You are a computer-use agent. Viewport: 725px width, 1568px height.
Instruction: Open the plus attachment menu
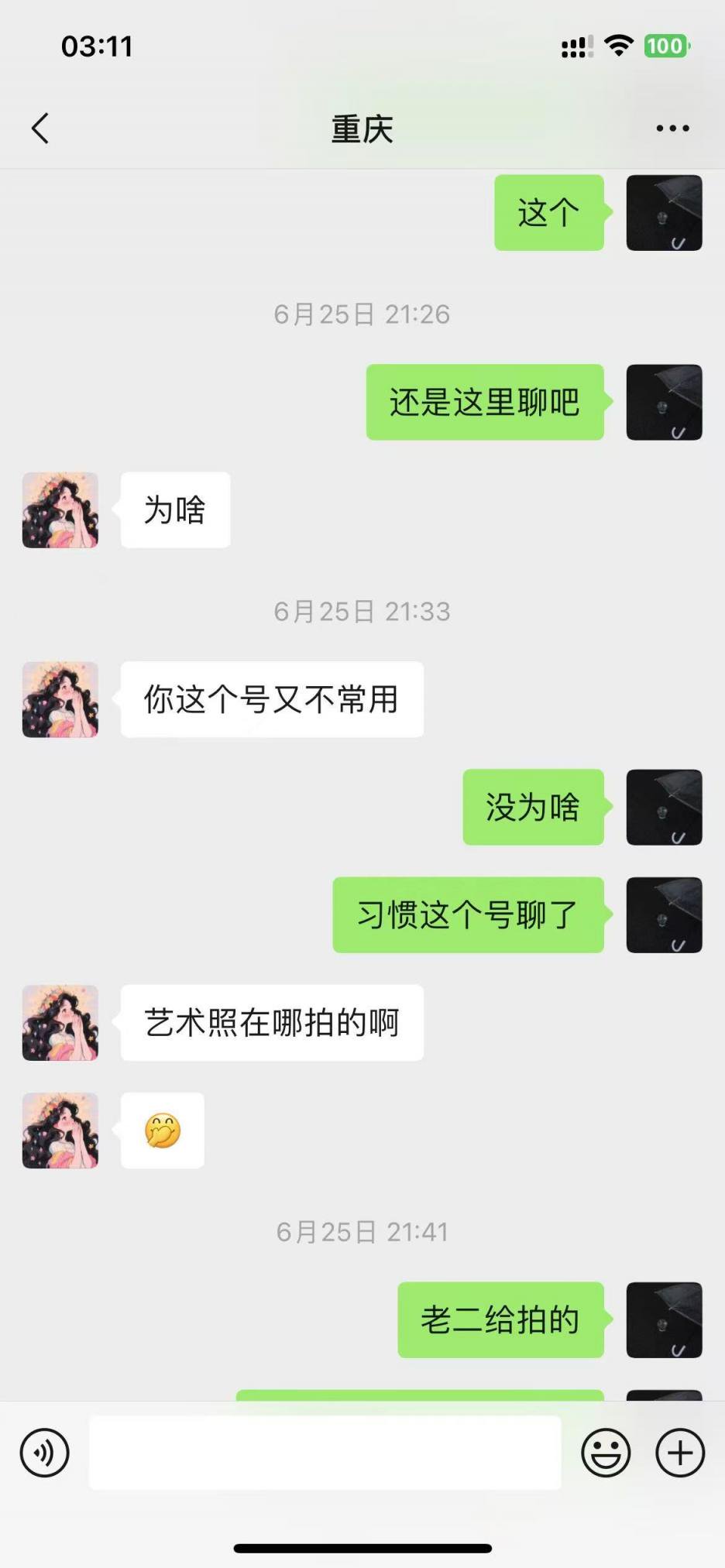point(680,1453)
